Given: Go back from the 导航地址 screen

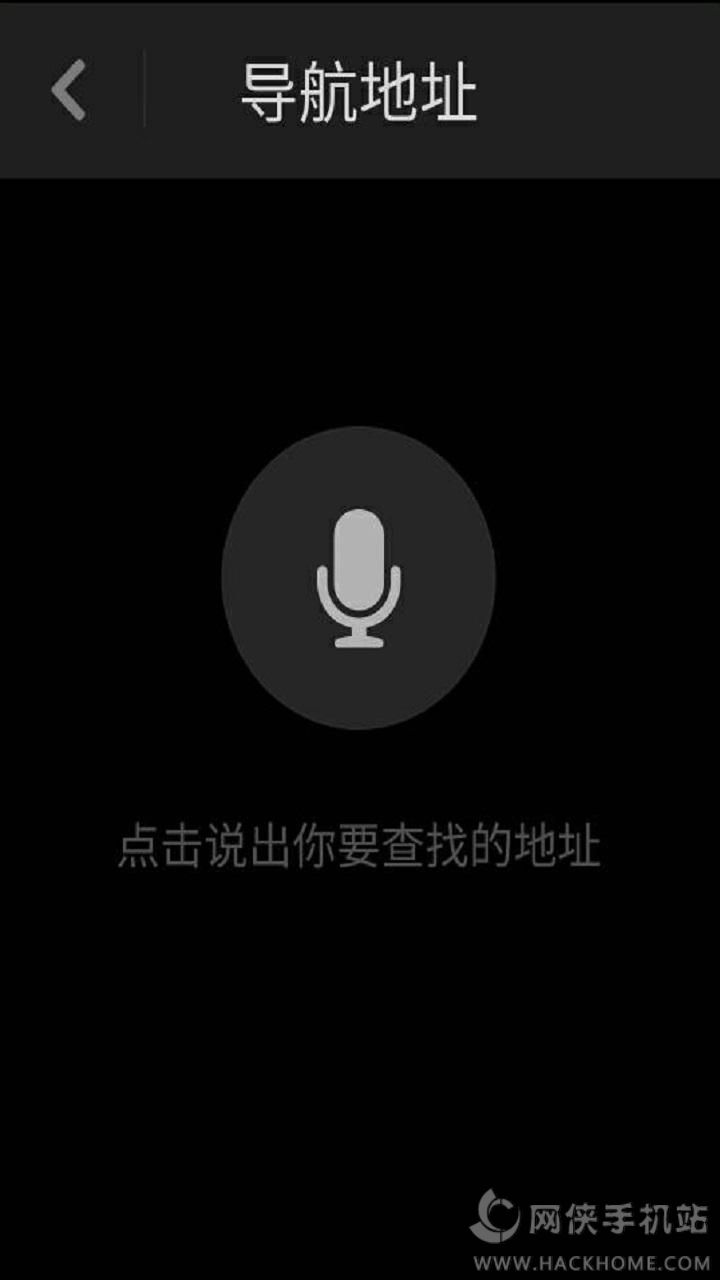Looking at the screenshot, I should pos(68,90).
